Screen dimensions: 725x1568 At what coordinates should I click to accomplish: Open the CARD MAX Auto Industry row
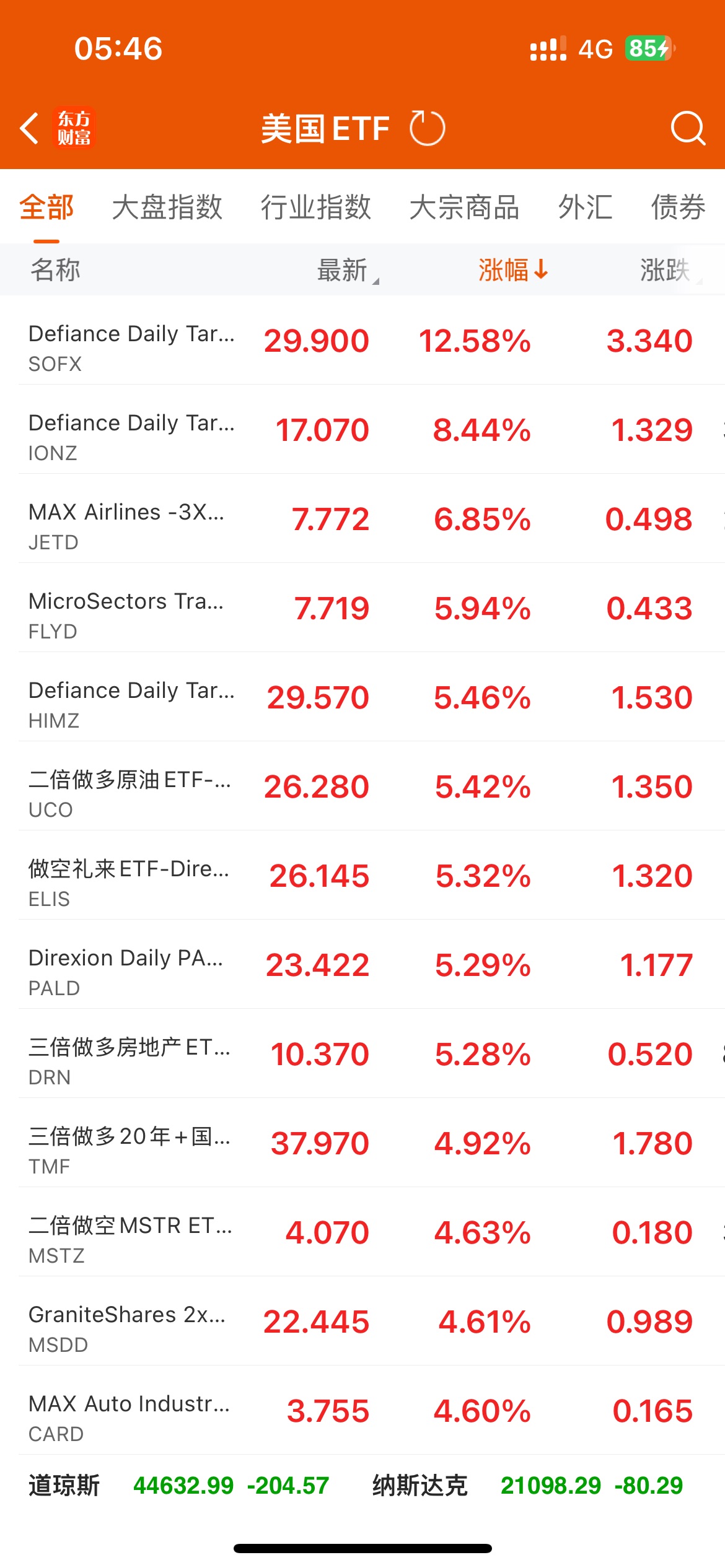[362, 1410]
